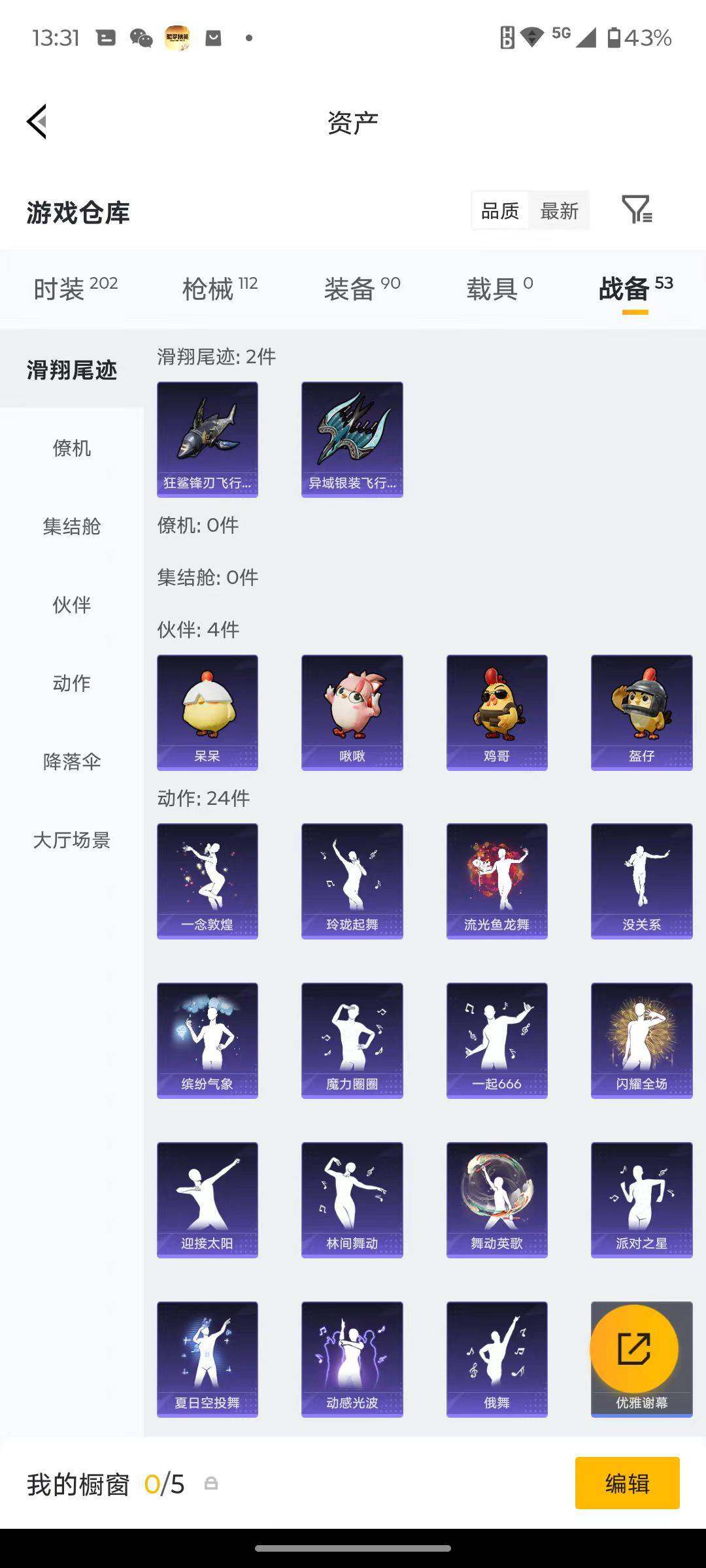Screen dimensions: 706x1568
Task: Open the 闪耀全场 golden emote thumbnail
Action: pos(641,1041)
